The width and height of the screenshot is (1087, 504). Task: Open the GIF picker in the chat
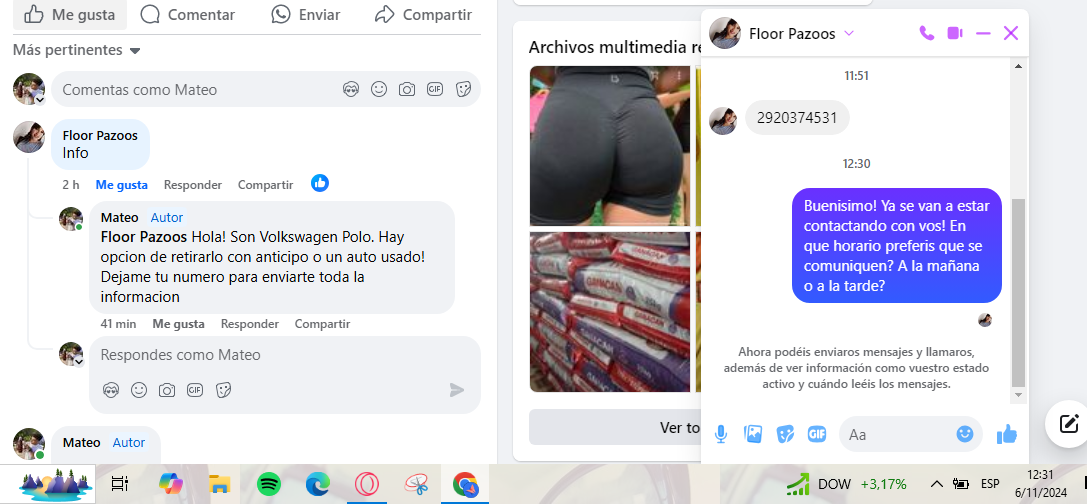click(817, 434)
